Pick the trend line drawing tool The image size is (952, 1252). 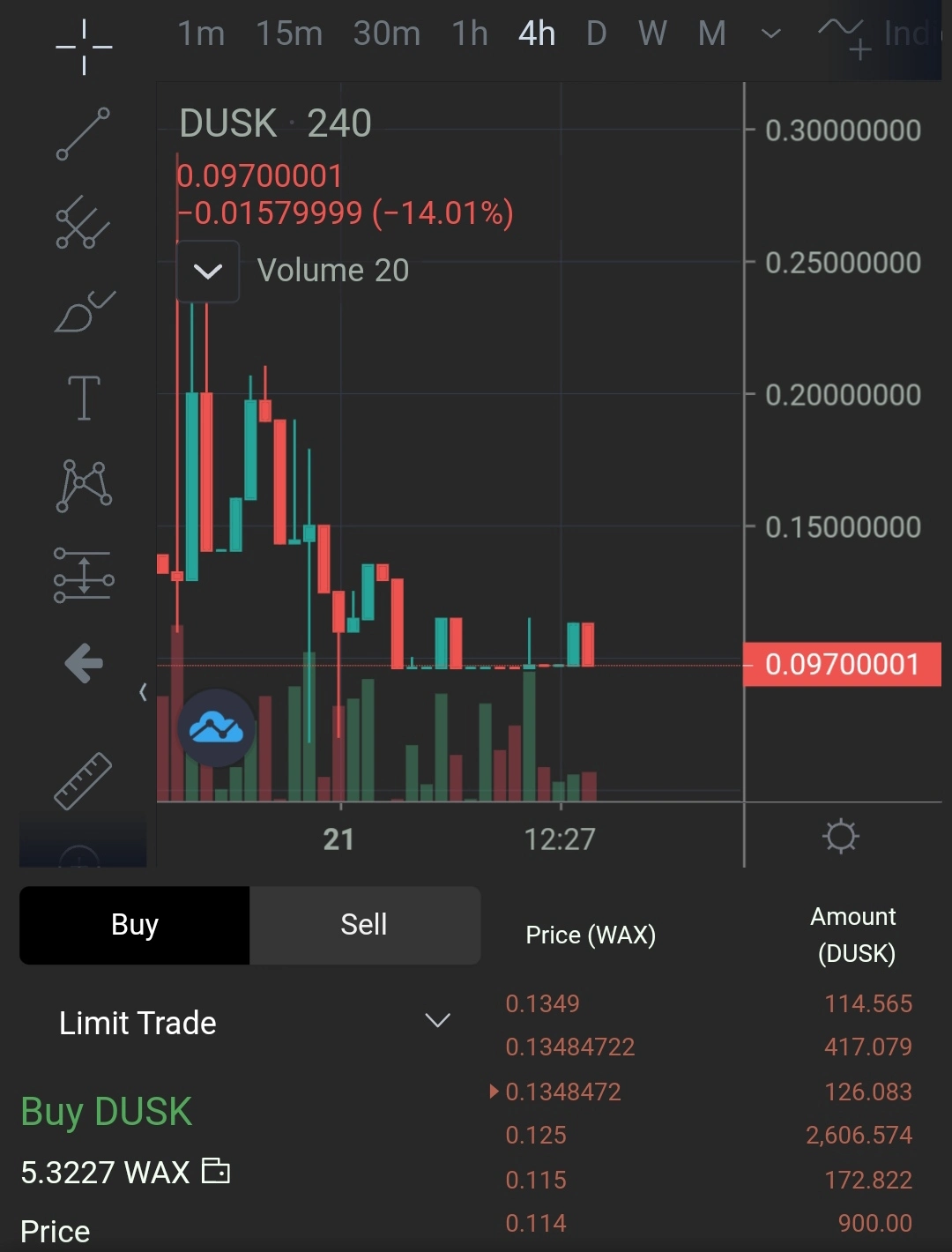[84, 134]
